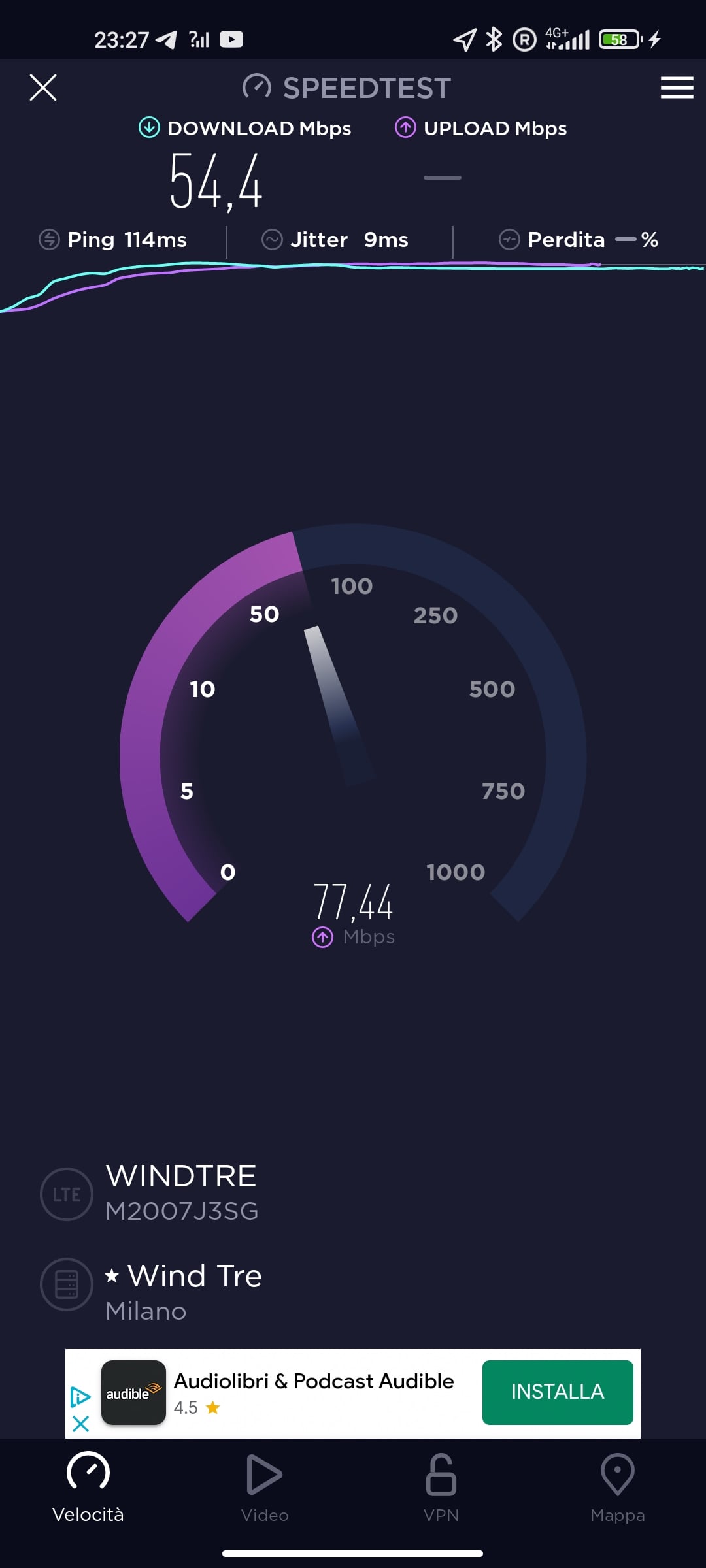Screen dimensions: 706x1568
Task: Dismiss the Audible ad banner
Action: (80, 1424)
